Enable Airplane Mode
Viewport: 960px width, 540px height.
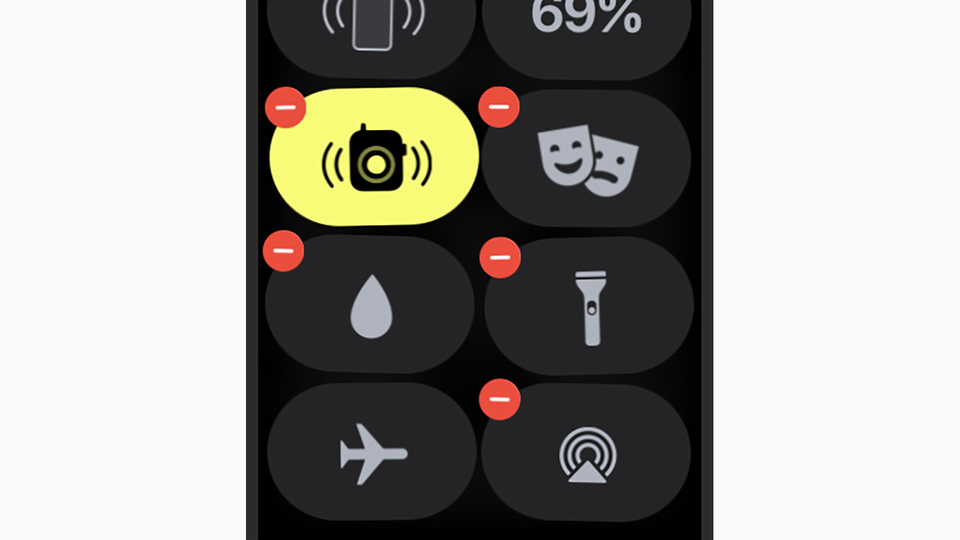pyautogui.click(x=373, y=454)
